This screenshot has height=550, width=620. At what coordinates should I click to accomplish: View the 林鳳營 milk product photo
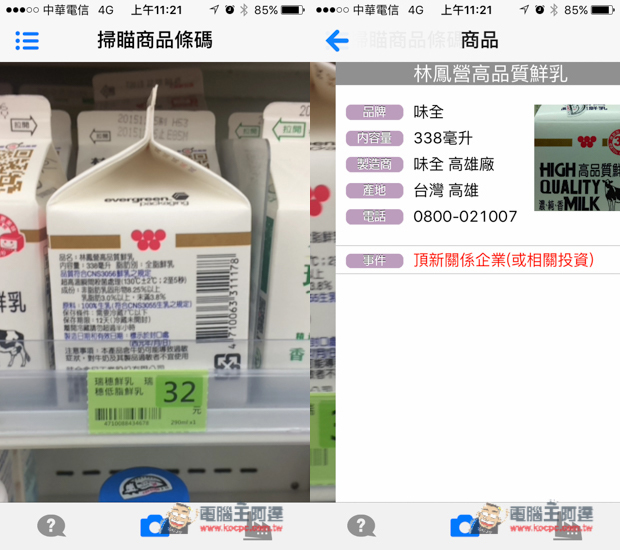point(576,158)
